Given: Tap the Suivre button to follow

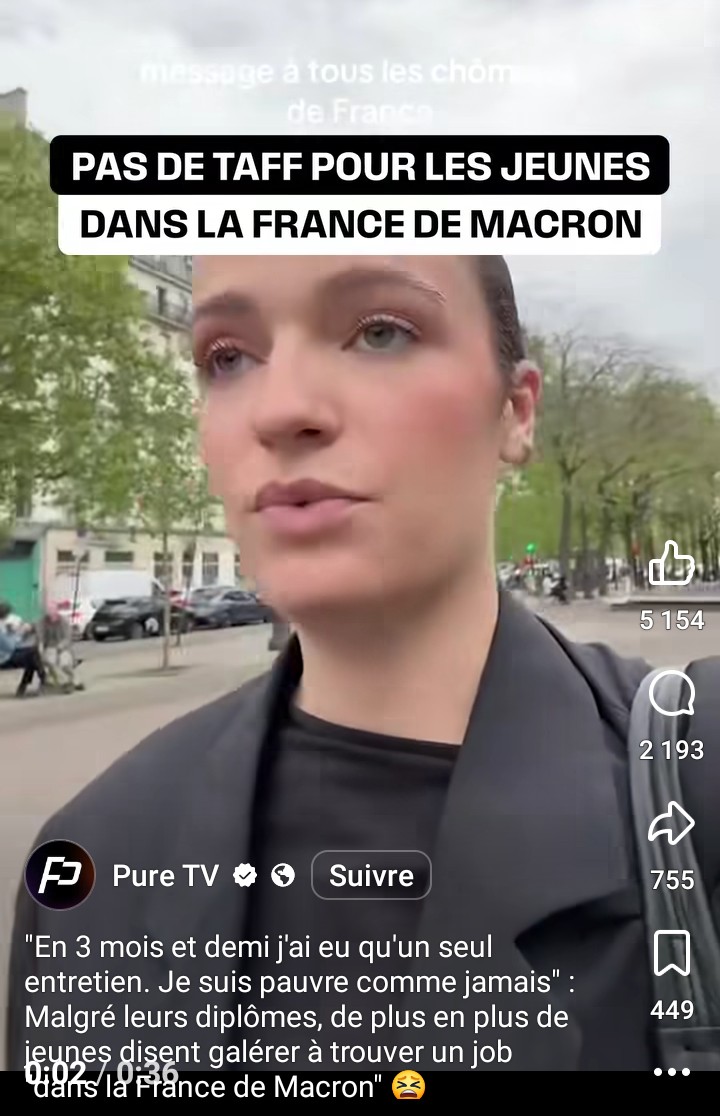Looking at the screenshot, I should click(x=371, y=875).
